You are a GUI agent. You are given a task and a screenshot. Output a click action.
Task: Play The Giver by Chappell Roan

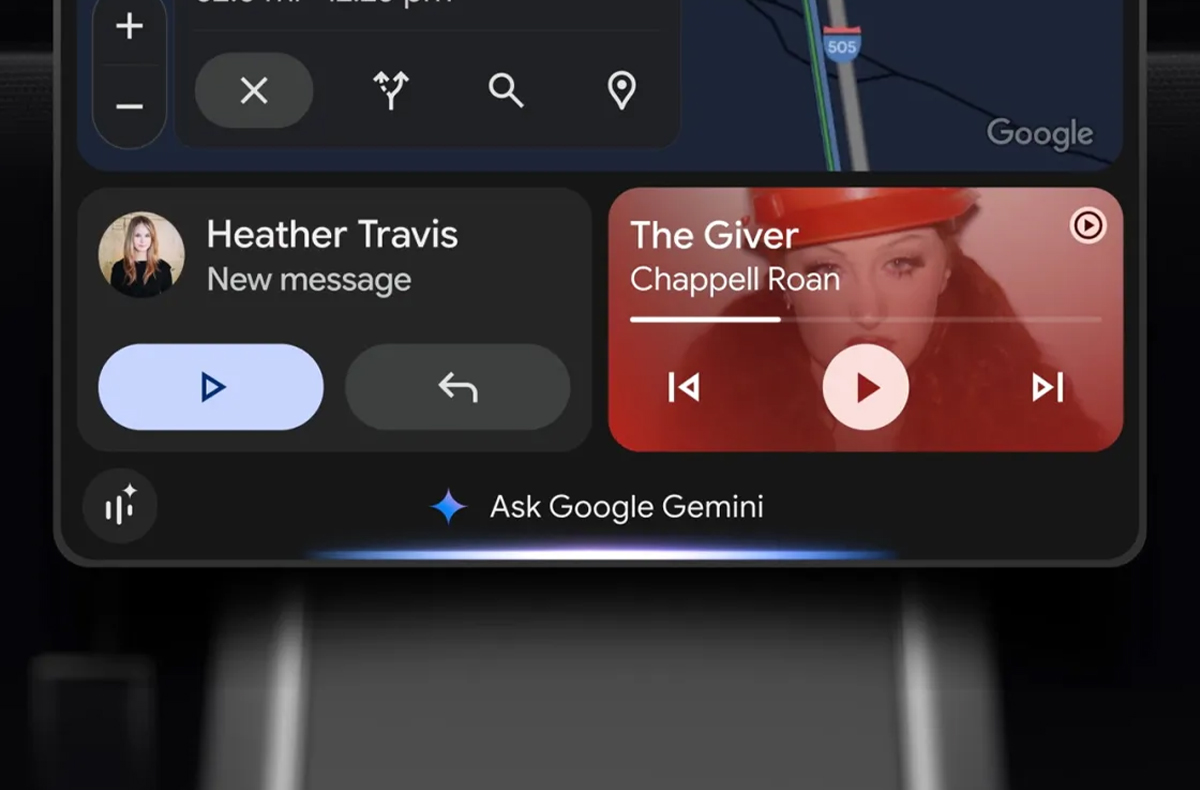866,387
